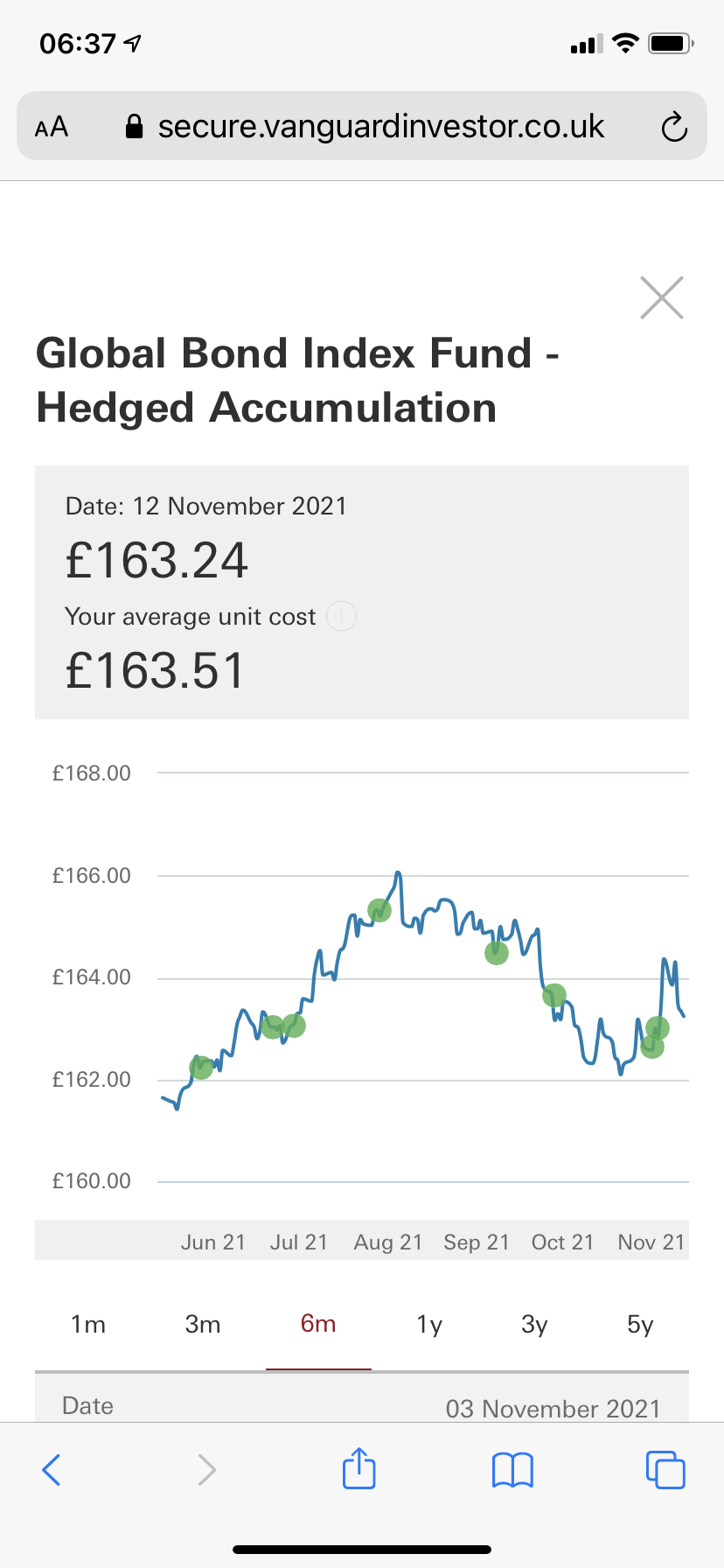The image size is (724, 1568).
Task: Open Safari bookmarks
Action: (512, 1470)
